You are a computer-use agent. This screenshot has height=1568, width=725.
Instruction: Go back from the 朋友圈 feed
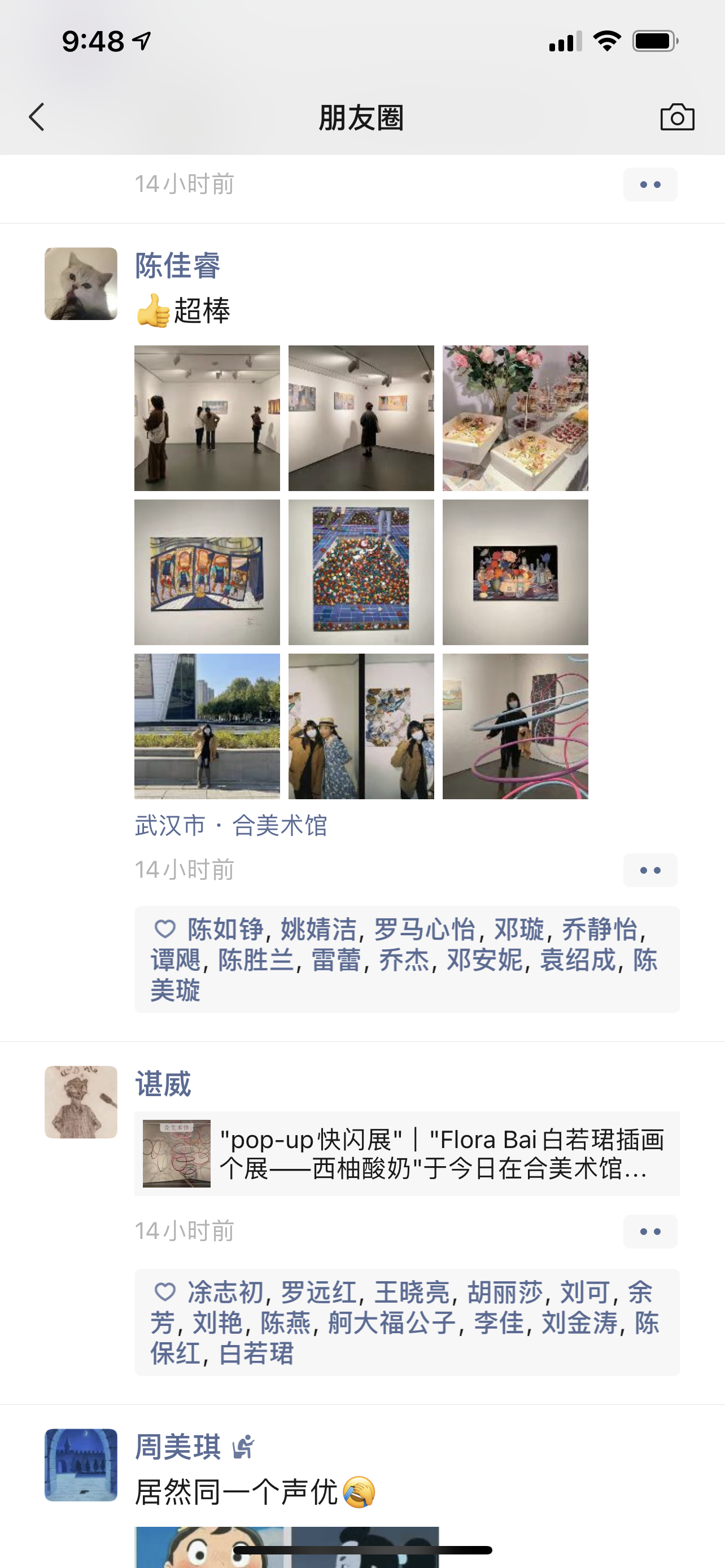(37, 117)
